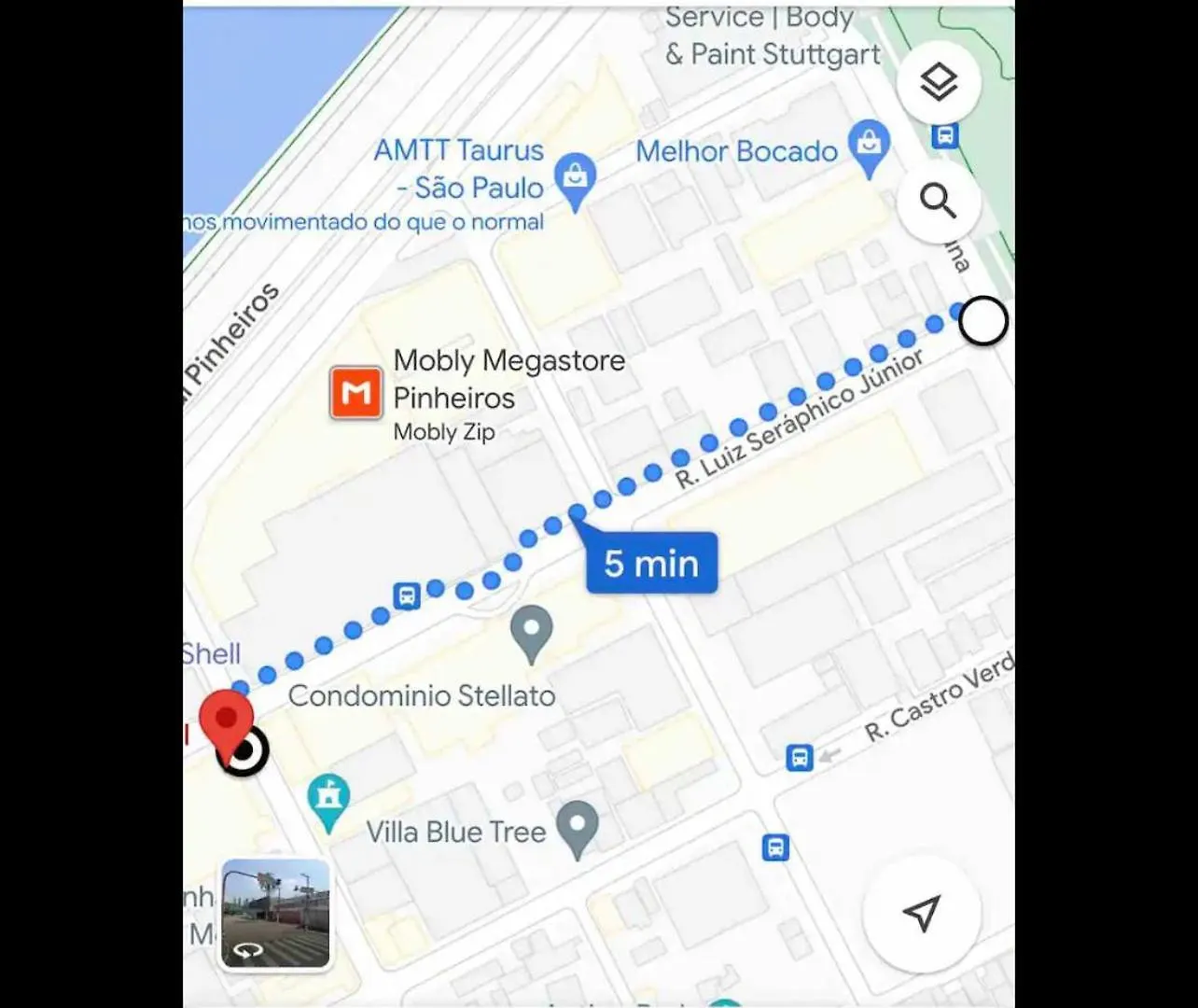Tap the search magnifier button
Image resolution: width=1198 pixels, height=1008 pixels.
click(939, 202)
